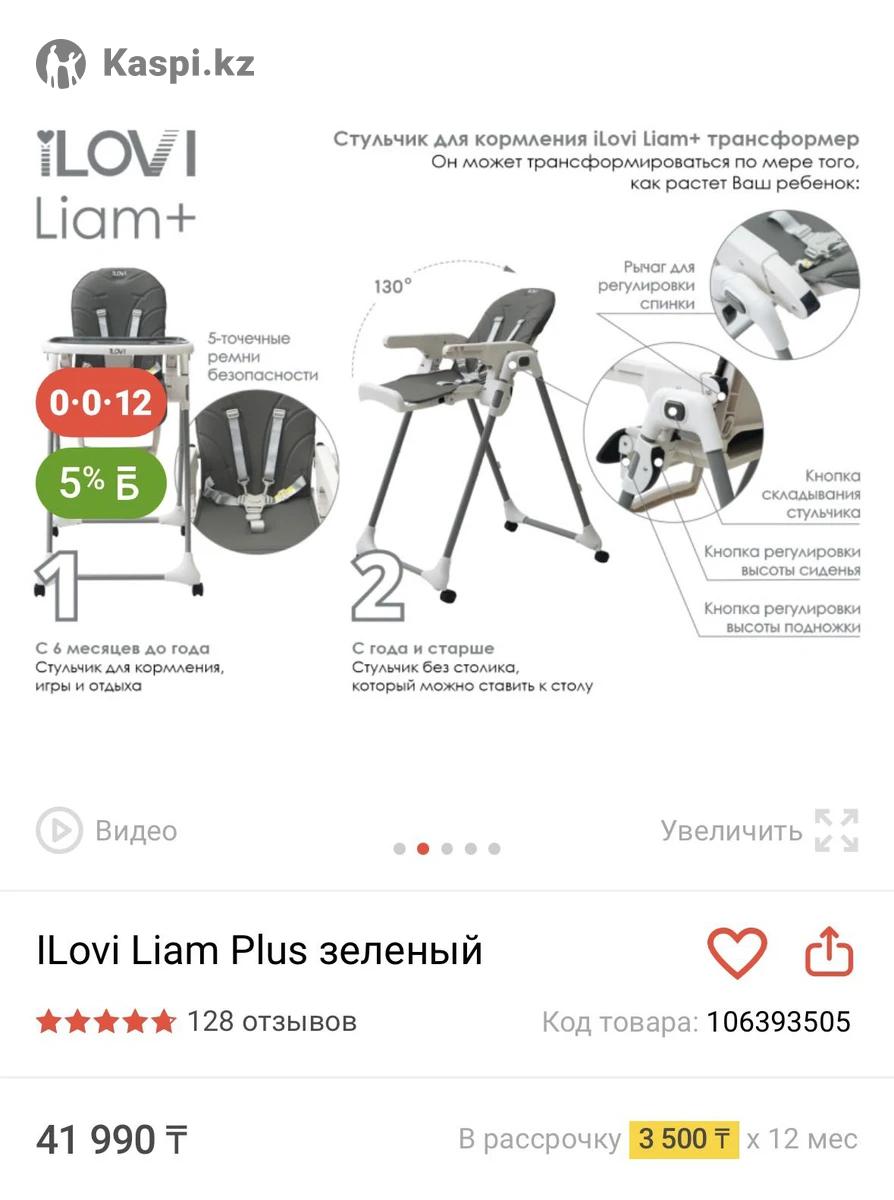Add ILovi Liam Plus to favorites
The image size is (894, 1200).
[737, 952]
